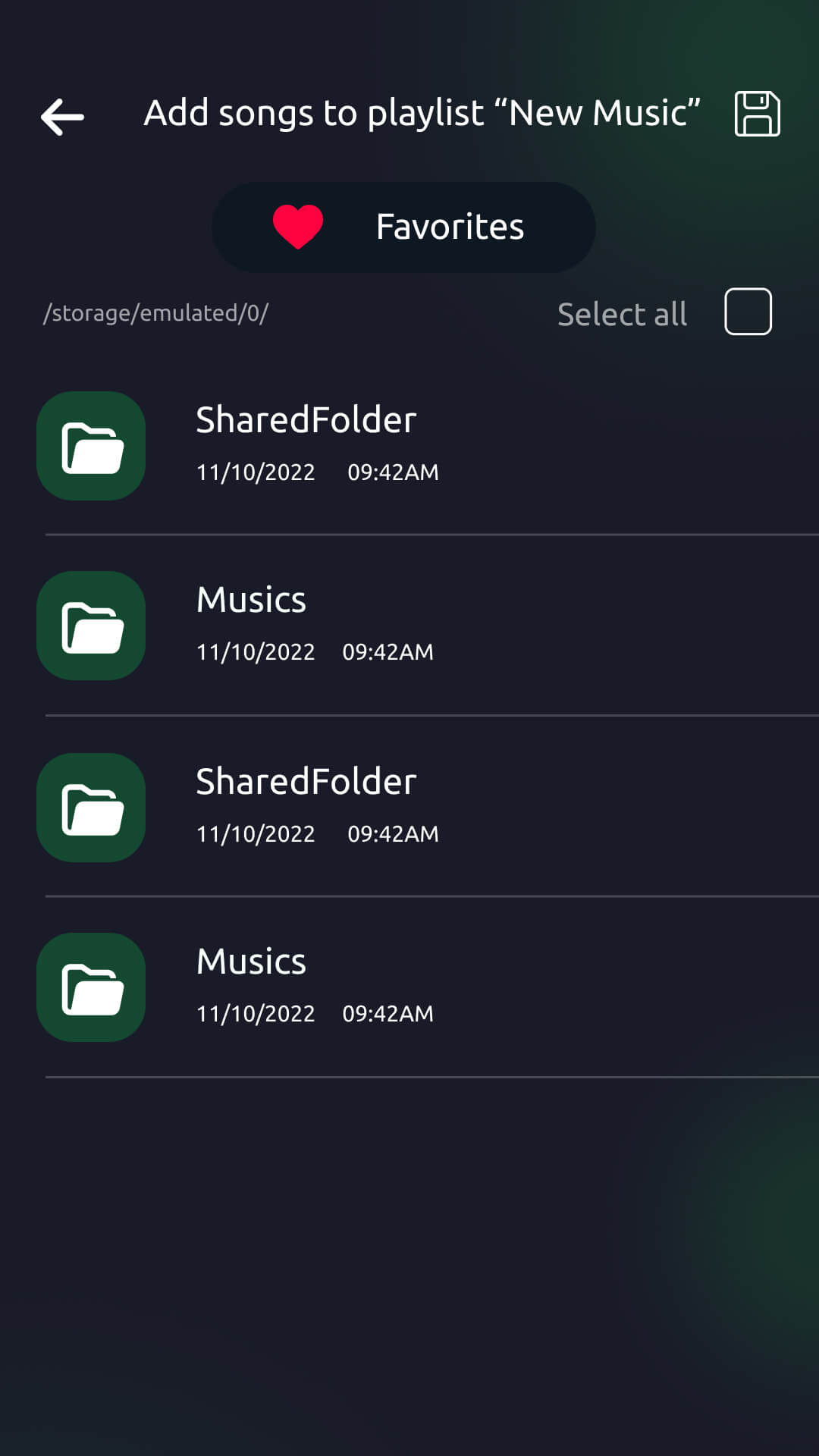Expand the second SharedFolder listing

coord(306,781)
